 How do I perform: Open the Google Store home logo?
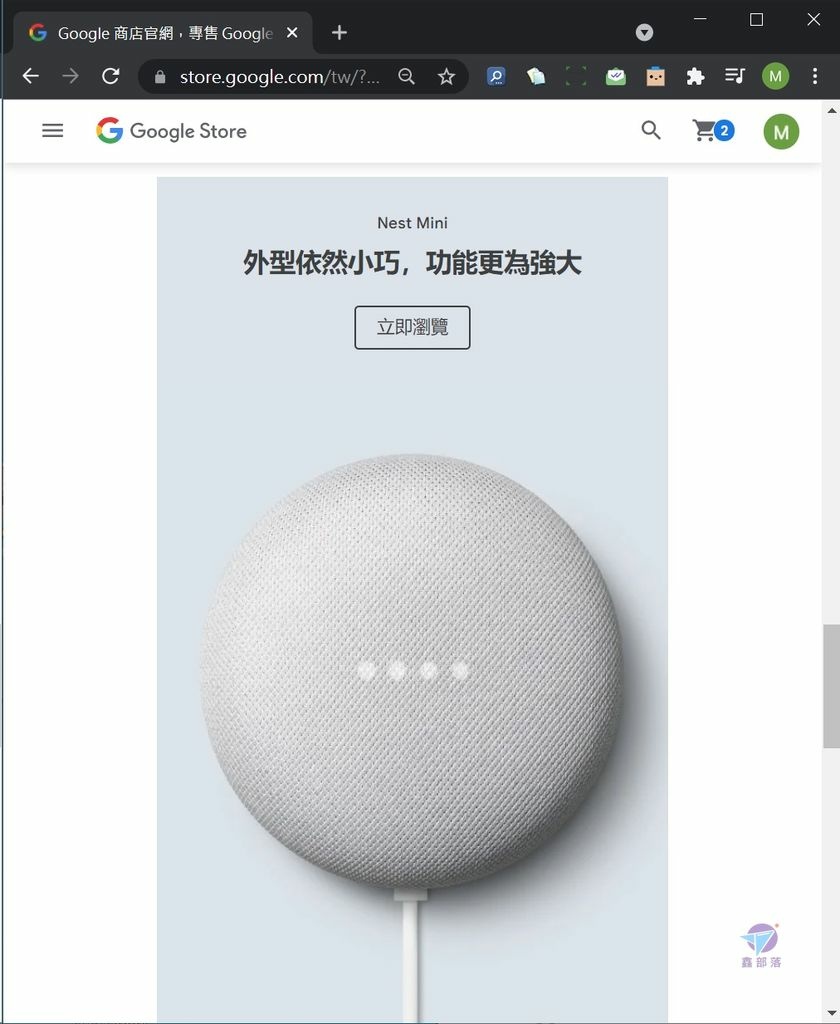point(171,131)
